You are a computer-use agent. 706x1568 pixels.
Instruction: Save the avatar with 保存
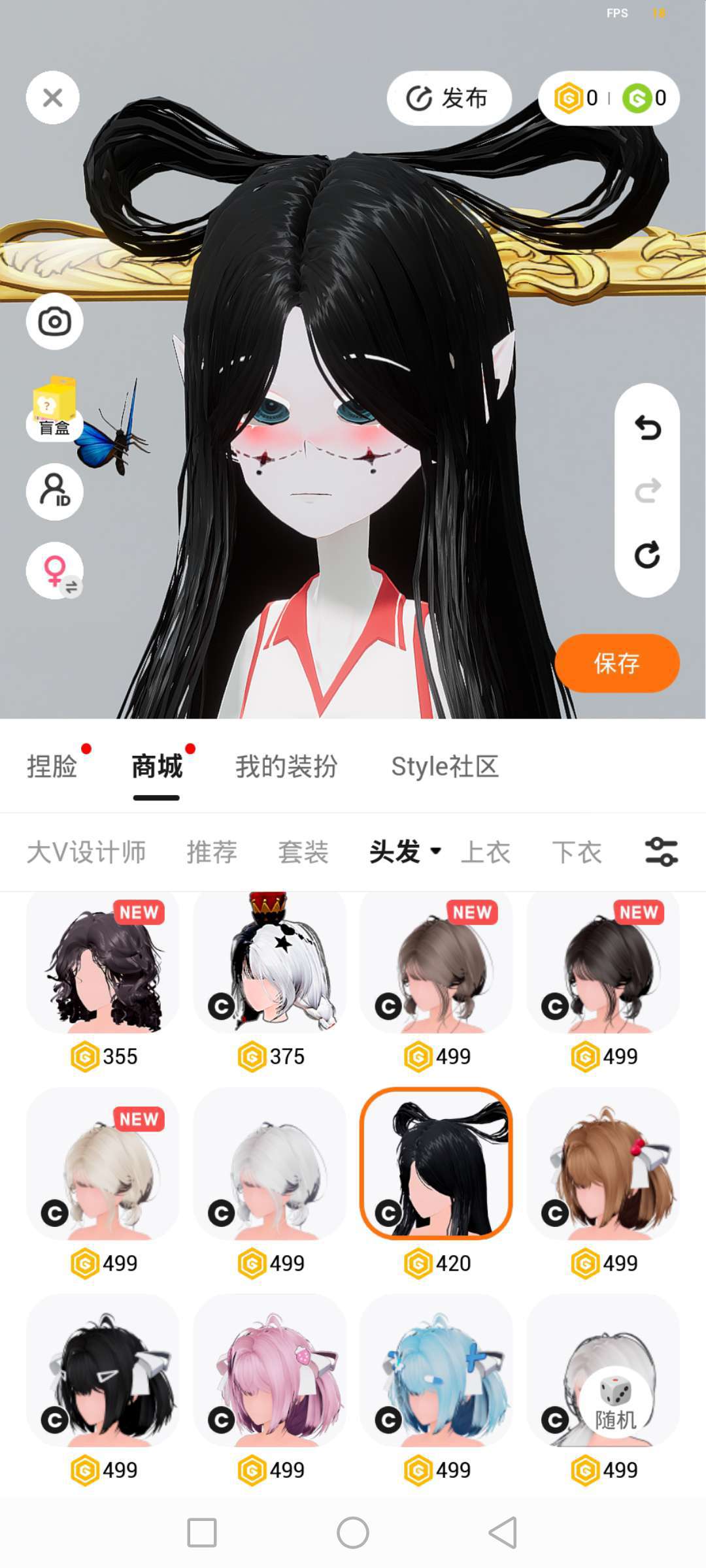tap(617, 663)
